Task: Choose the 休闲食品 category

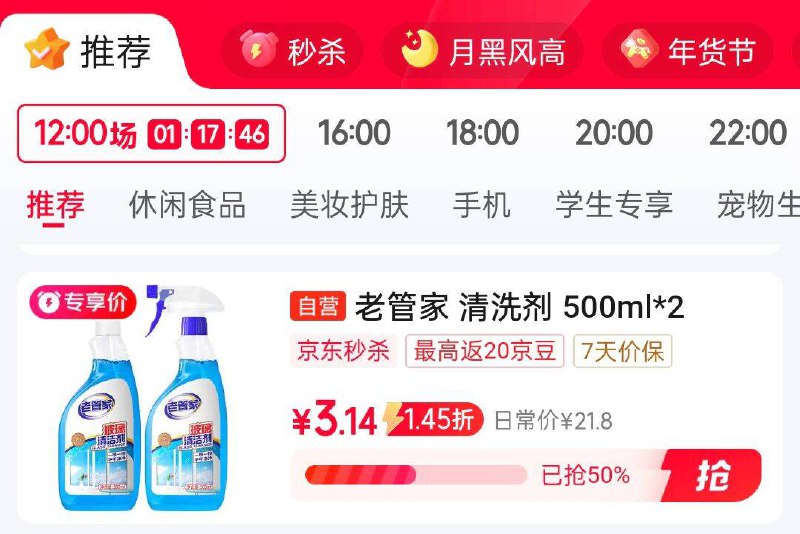Action: pyautogui.click(x=187, y=206)
